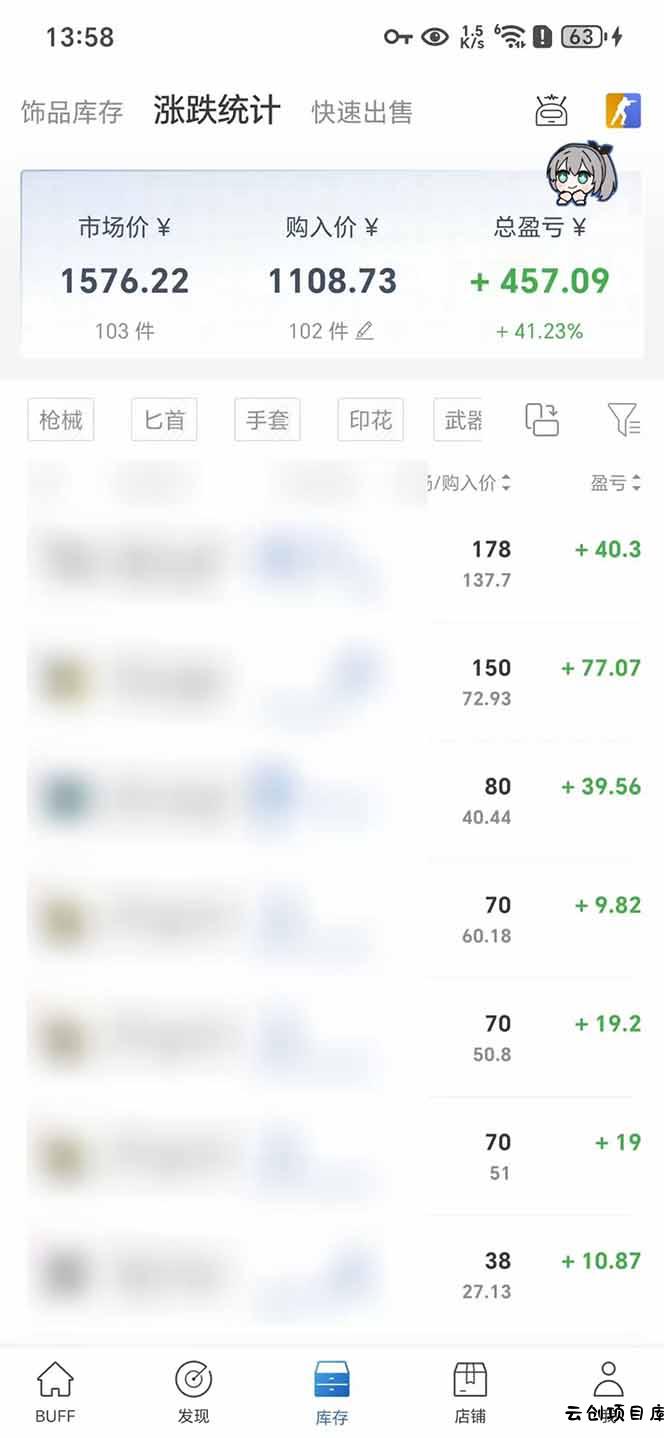Image resolution: width=664 pixels, height=1438 pixels.
Task: Switch to the 饰品库存 tab
Action: 72,112
